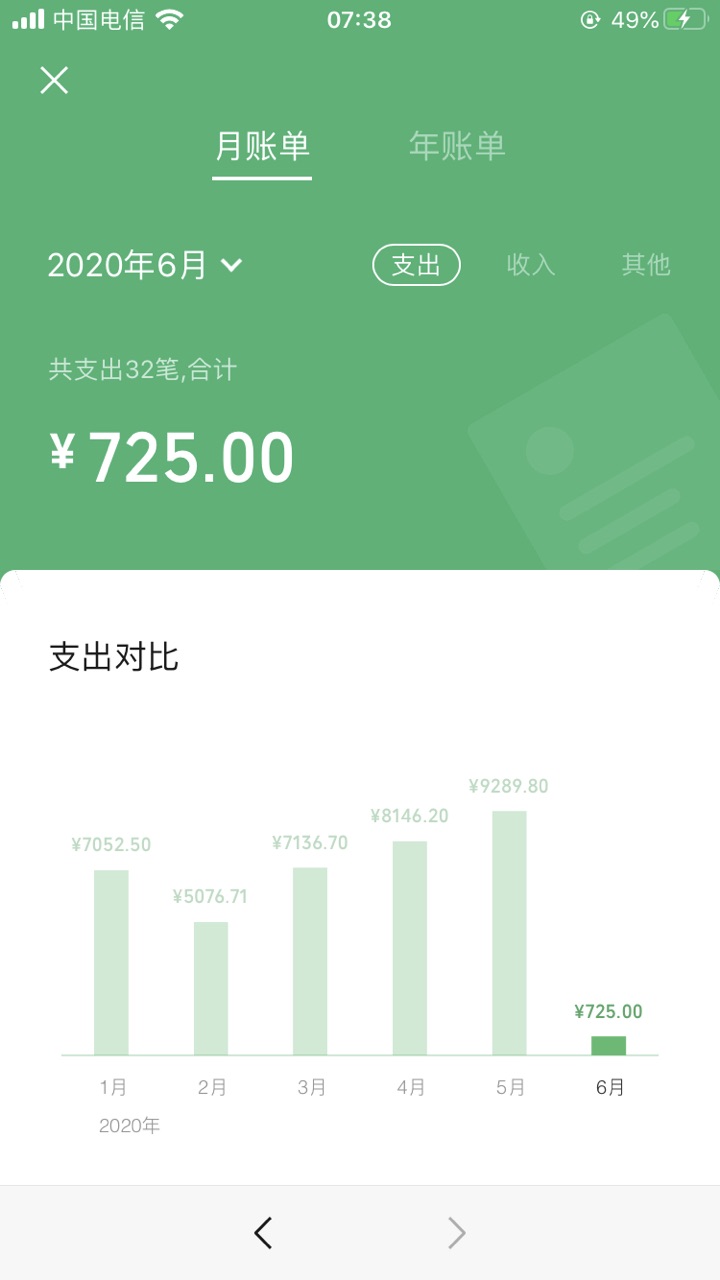Select the 月账单 tab
Image resolution: width=720 pixels, height=1280 pixels.
click(262, 147)
